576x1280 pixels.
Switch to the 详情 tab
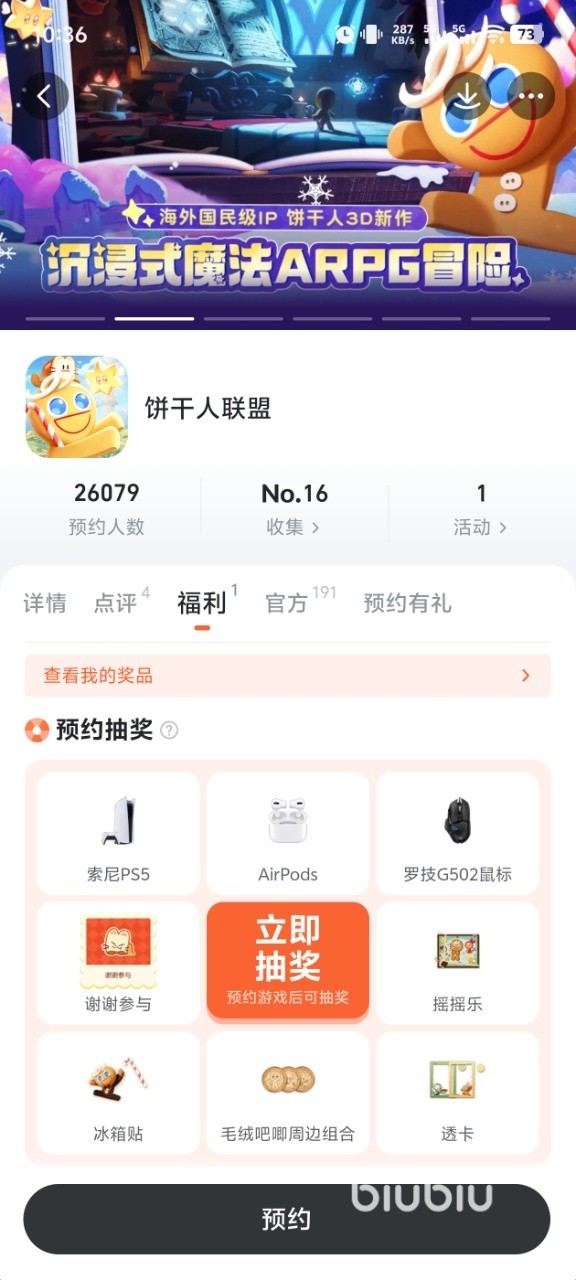click(x=45, y=603)
